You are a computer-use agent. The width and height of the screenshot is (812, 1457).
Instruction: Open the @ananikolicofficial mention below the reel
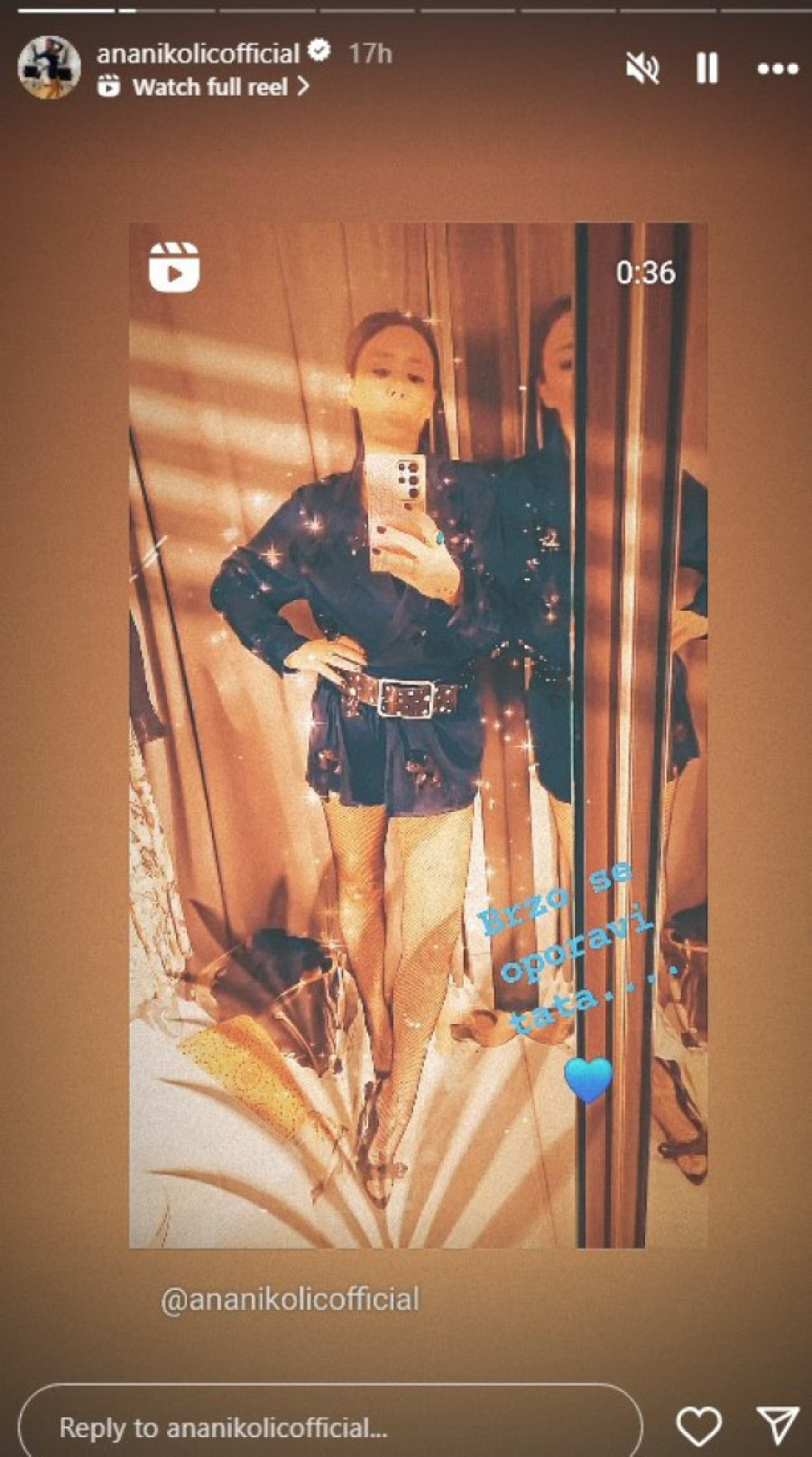point(290,1299)
